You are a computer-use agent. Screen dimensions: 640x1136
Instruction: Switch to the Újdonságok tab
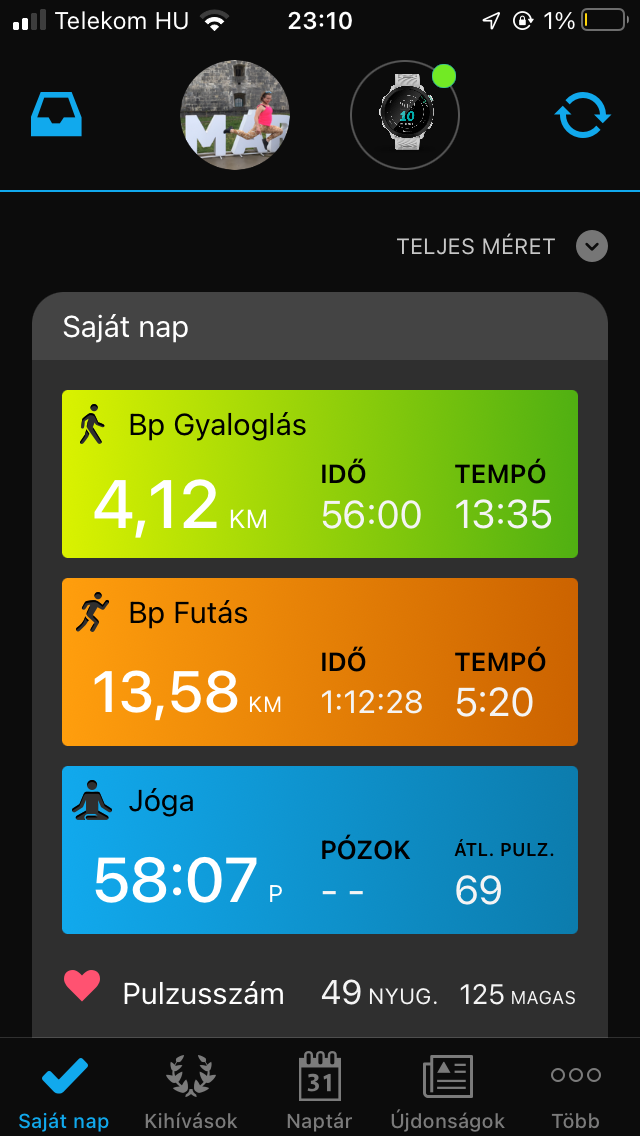point(448,1092)
